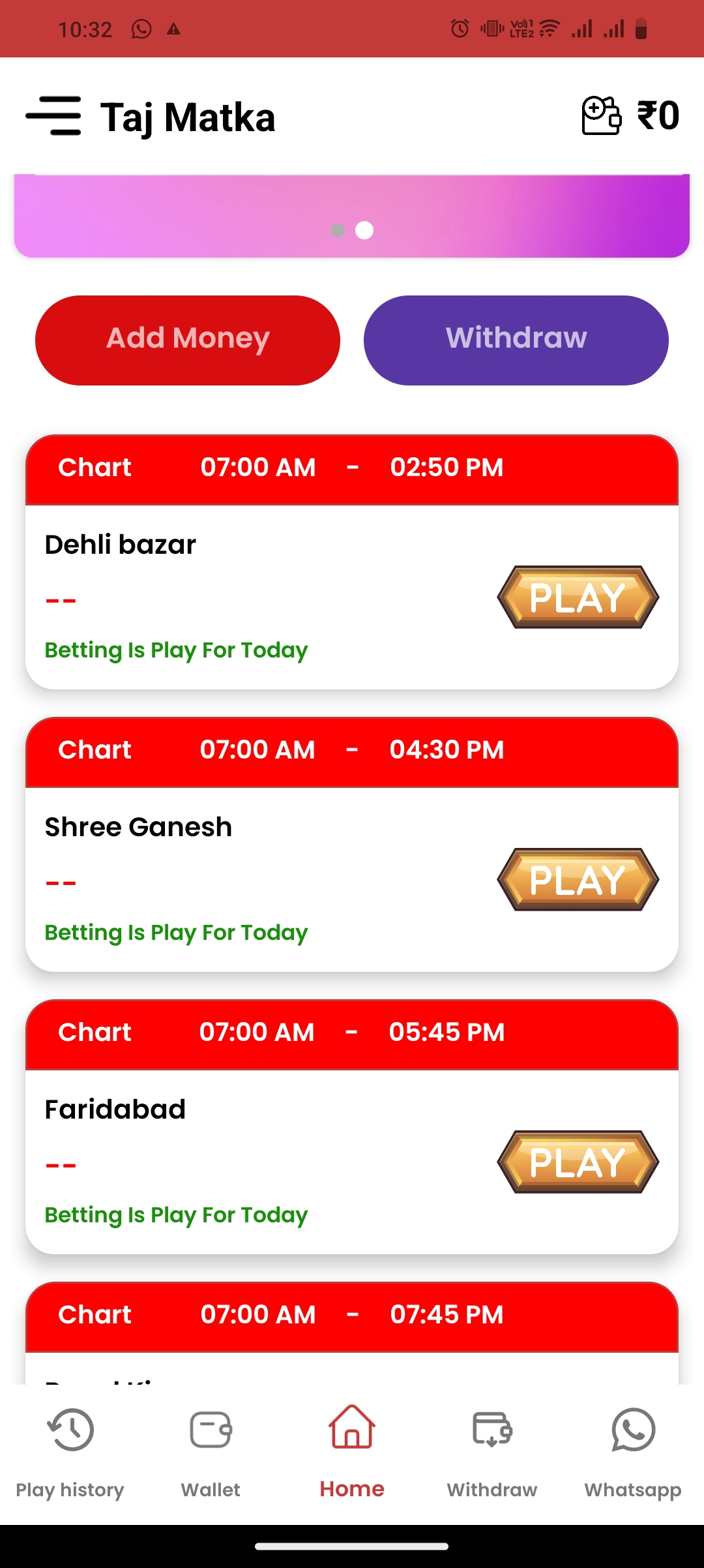
Task: Tap the alarm clock status bar icon
Action: click(458, 27)
